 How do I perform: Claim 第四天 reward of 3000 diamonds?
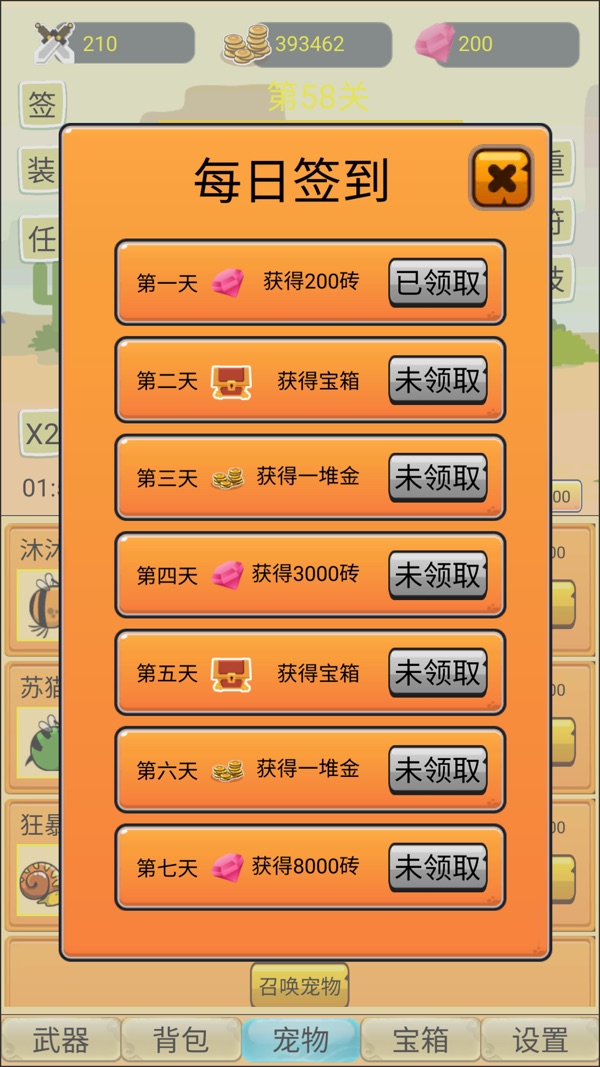(x=438, y=575)
